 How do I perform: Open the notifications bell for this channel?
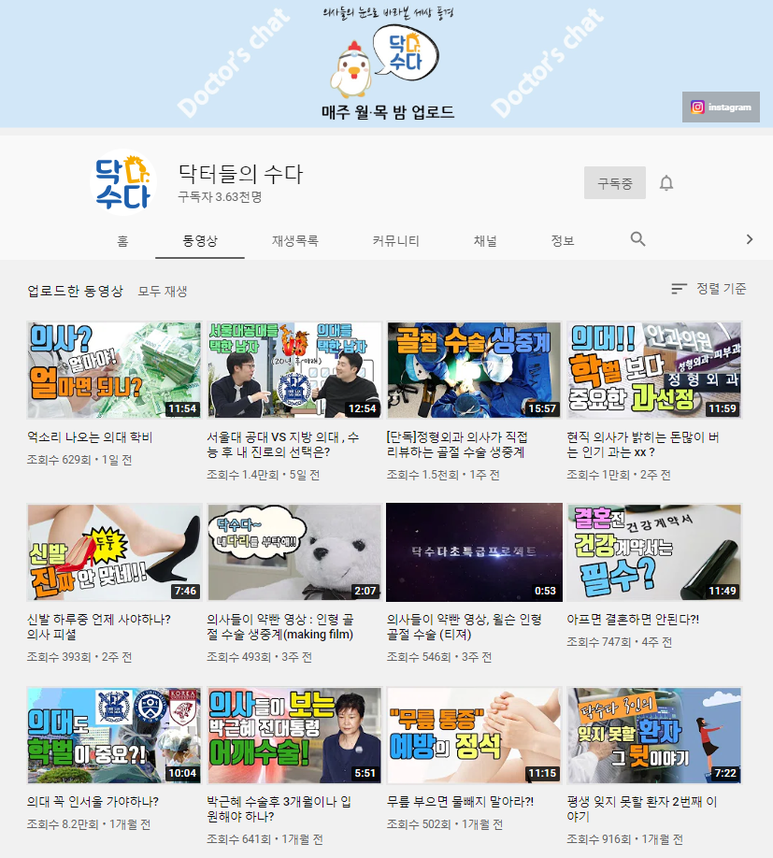click(x=666, y=183)
